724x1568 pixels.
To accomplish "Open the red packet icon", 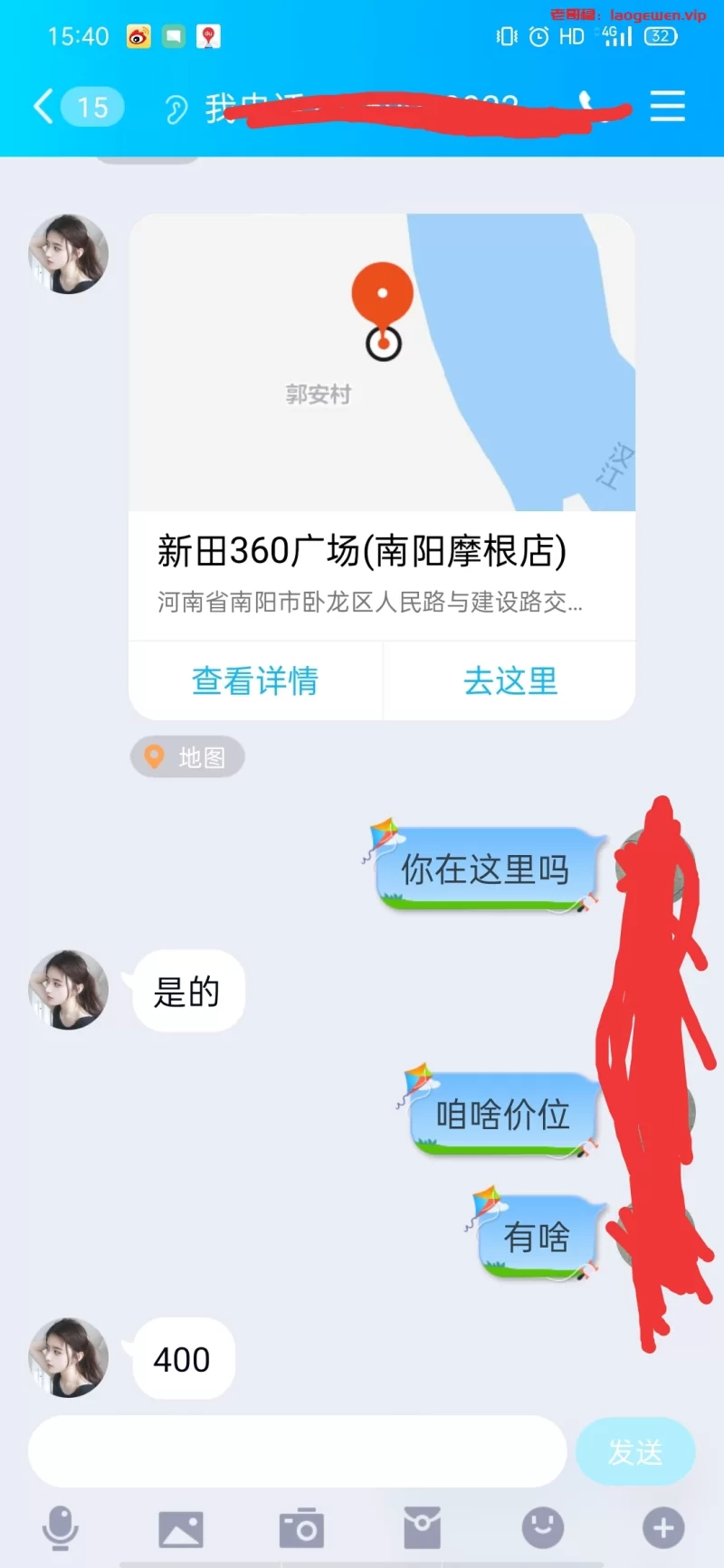I will click(422, 1529).
